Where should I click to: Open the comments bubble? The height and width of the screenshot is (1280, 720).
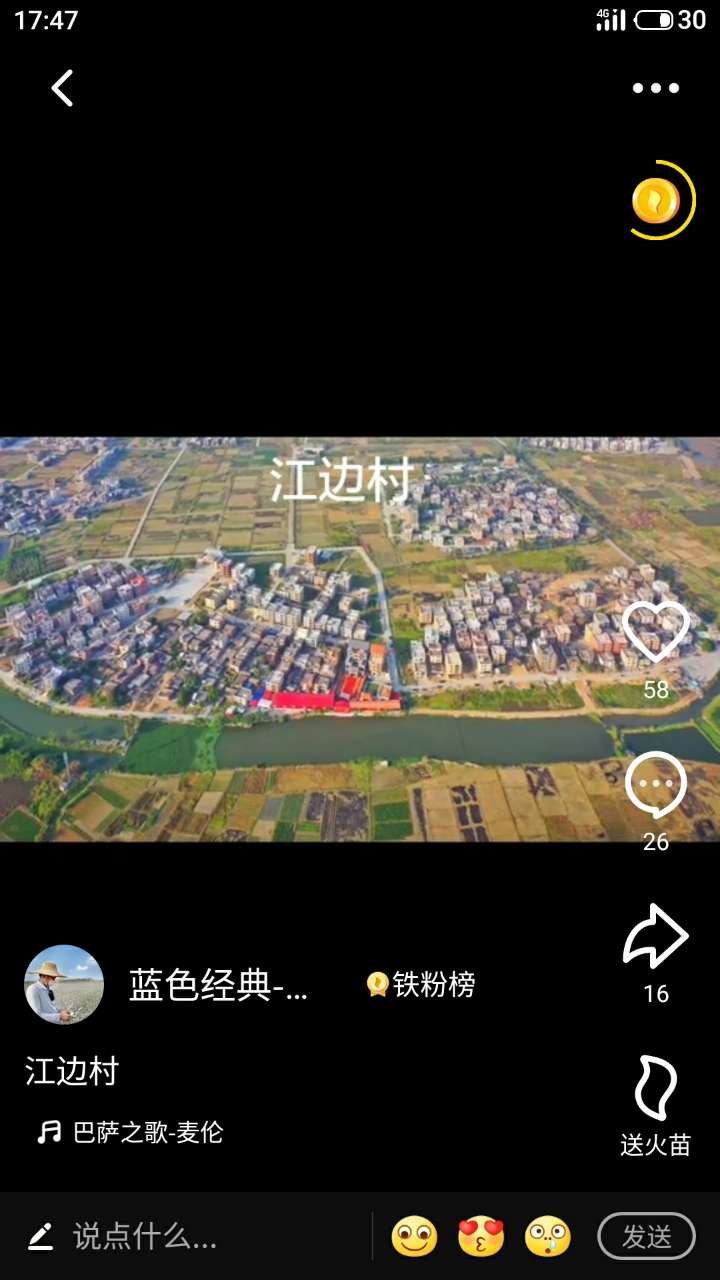coord(656,786)
